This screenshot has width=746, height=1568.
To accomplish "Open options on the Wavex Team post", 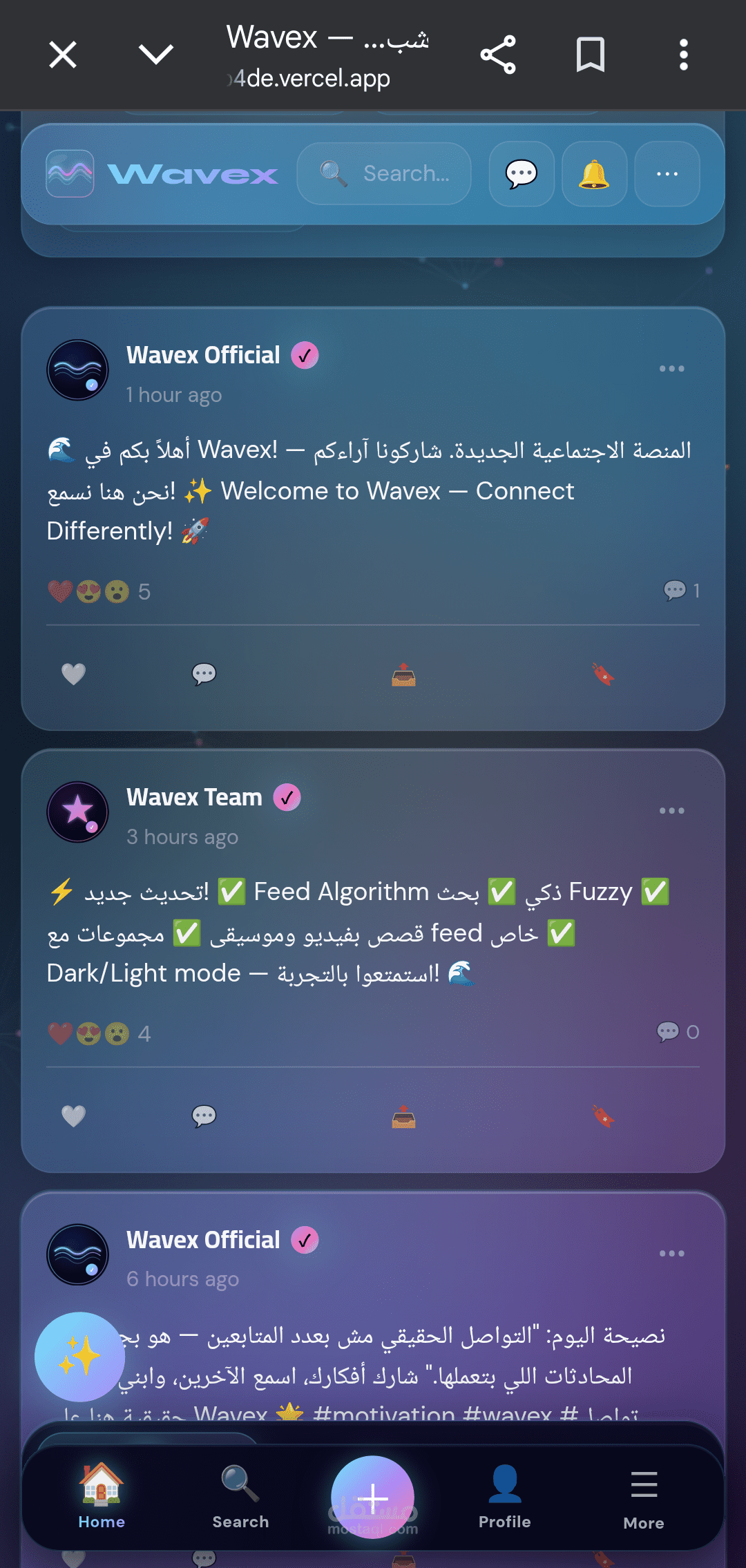I will tap(671, 811).
